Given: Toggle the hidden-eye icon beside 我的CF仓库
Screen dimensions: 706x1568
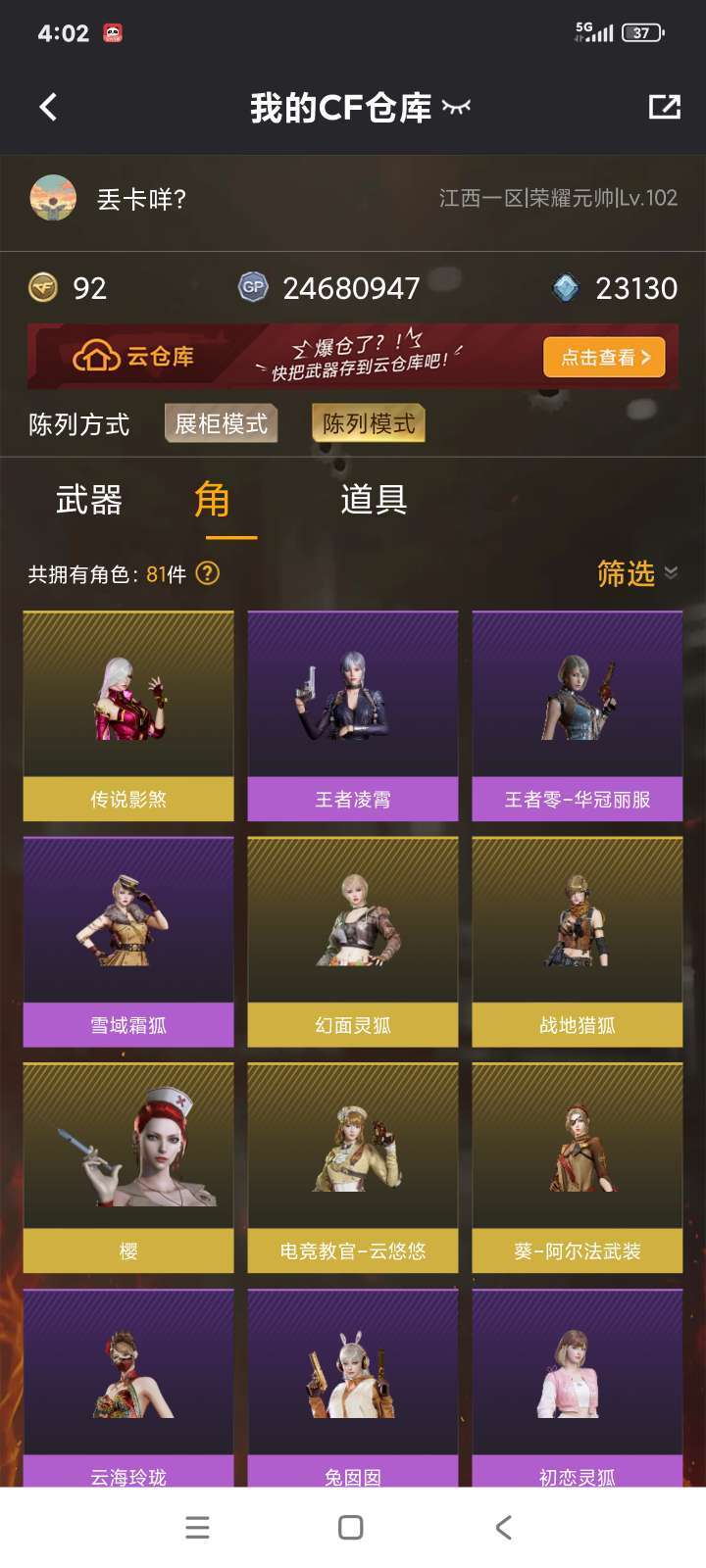Looking at the screenshot, I should click(x=457, y=109).
